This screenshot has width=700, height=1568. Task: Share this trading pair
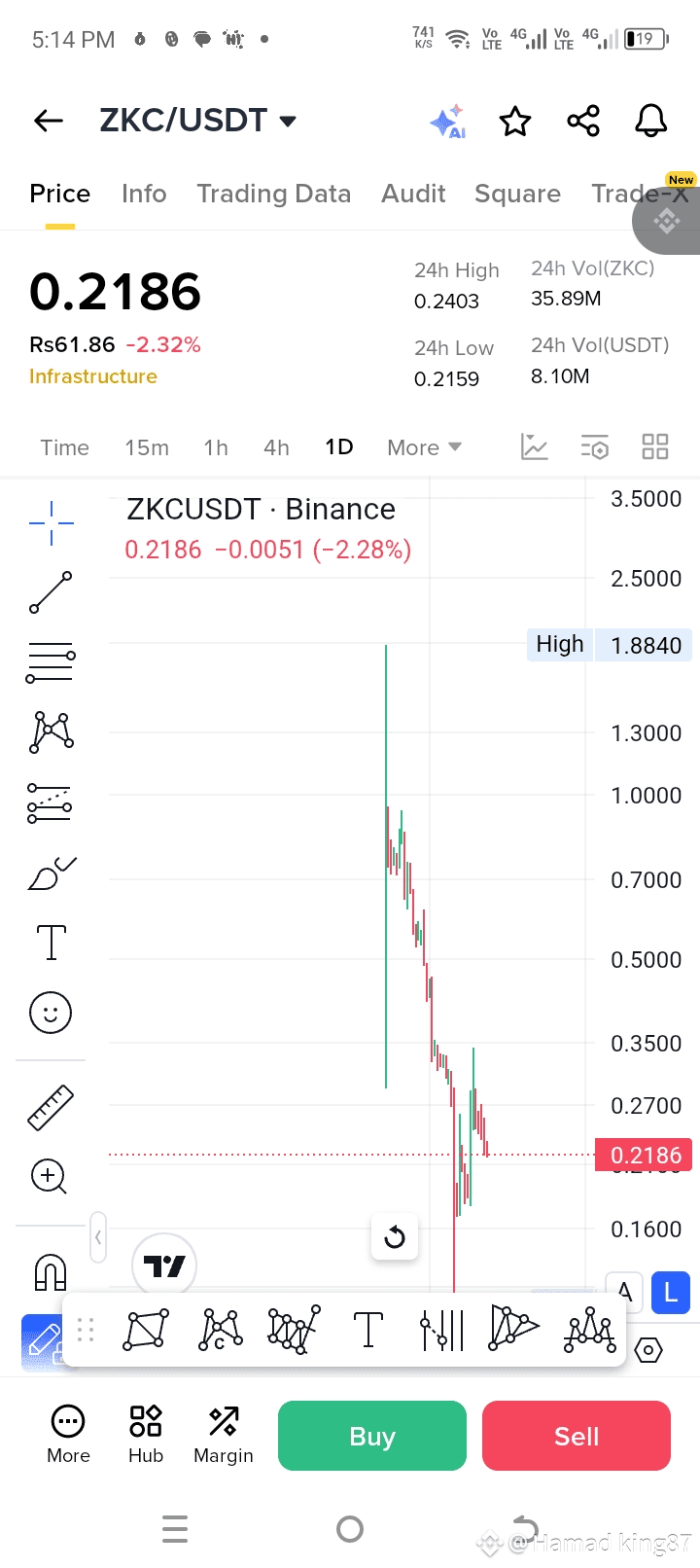[x=583, y=122]
